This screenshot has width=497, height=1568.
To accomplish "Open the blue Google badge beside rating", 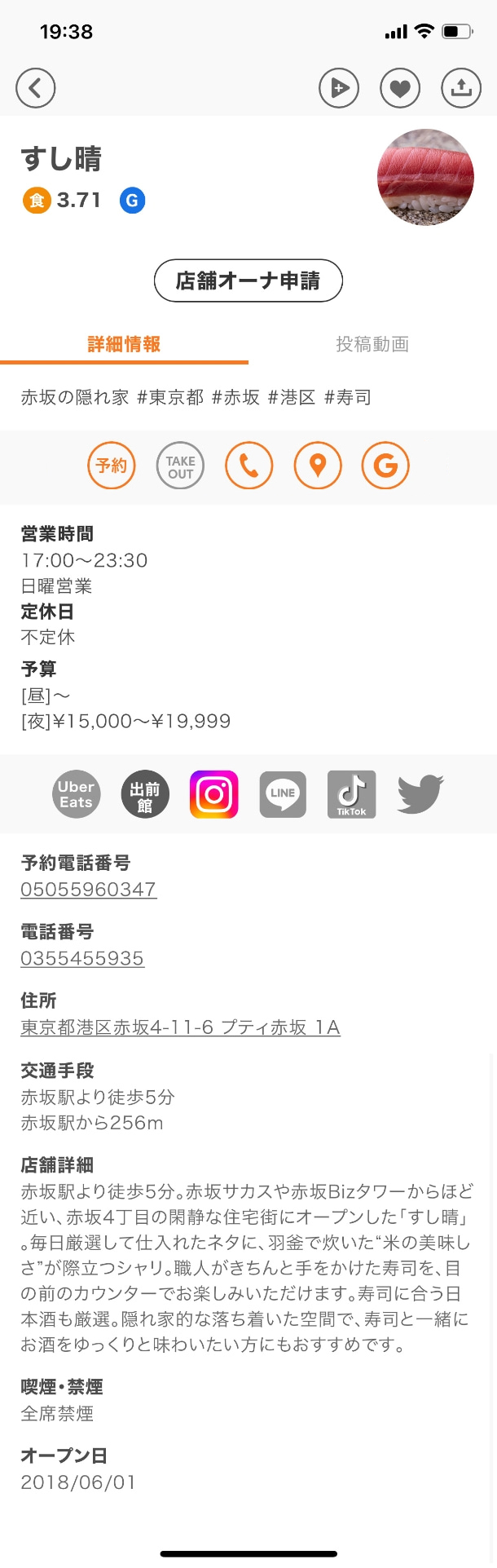I will pyautogui.click(x=133, y=200).
